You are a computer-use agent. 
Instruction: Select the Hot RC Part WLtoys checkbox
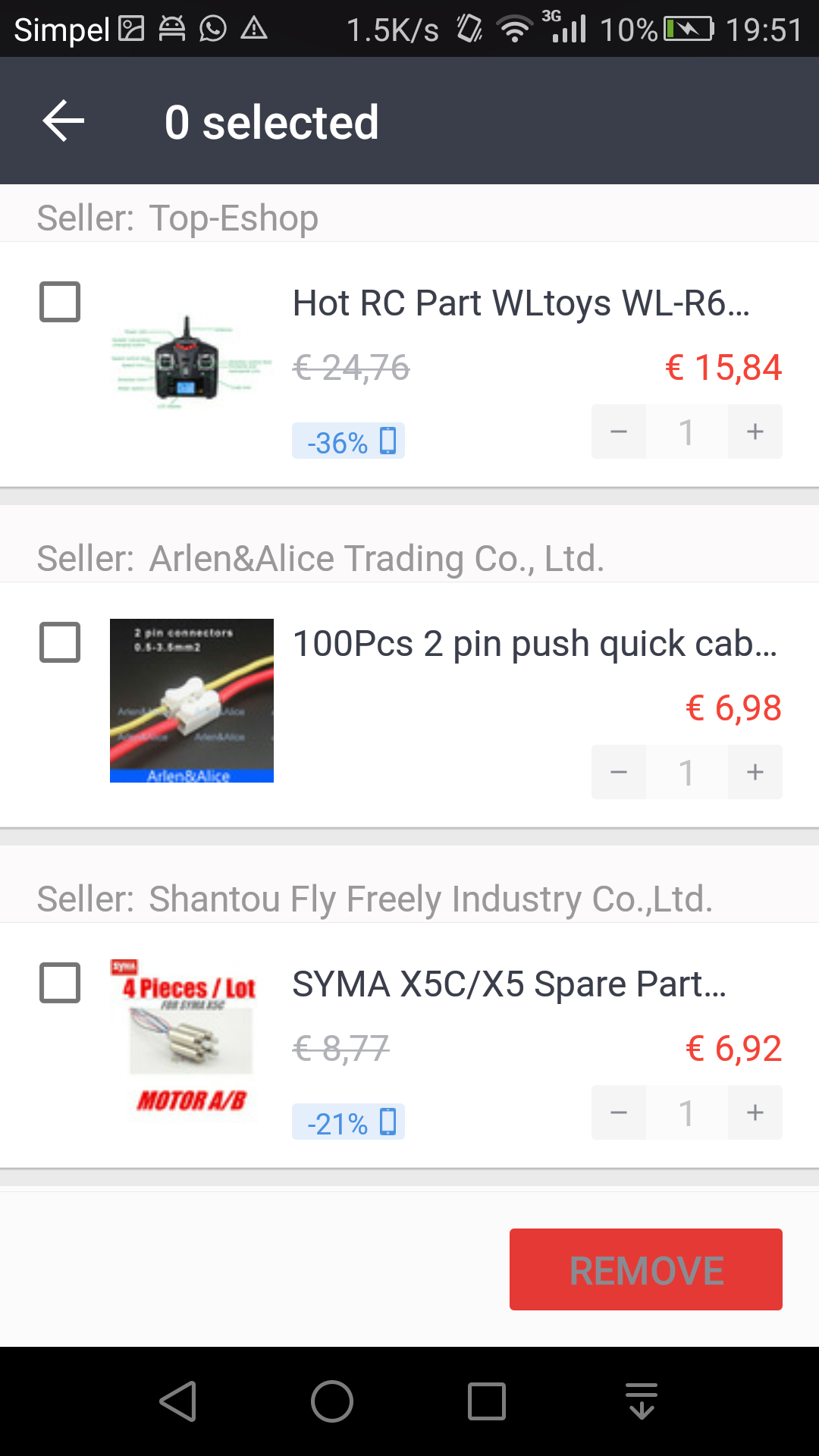[x=60, y=302]
